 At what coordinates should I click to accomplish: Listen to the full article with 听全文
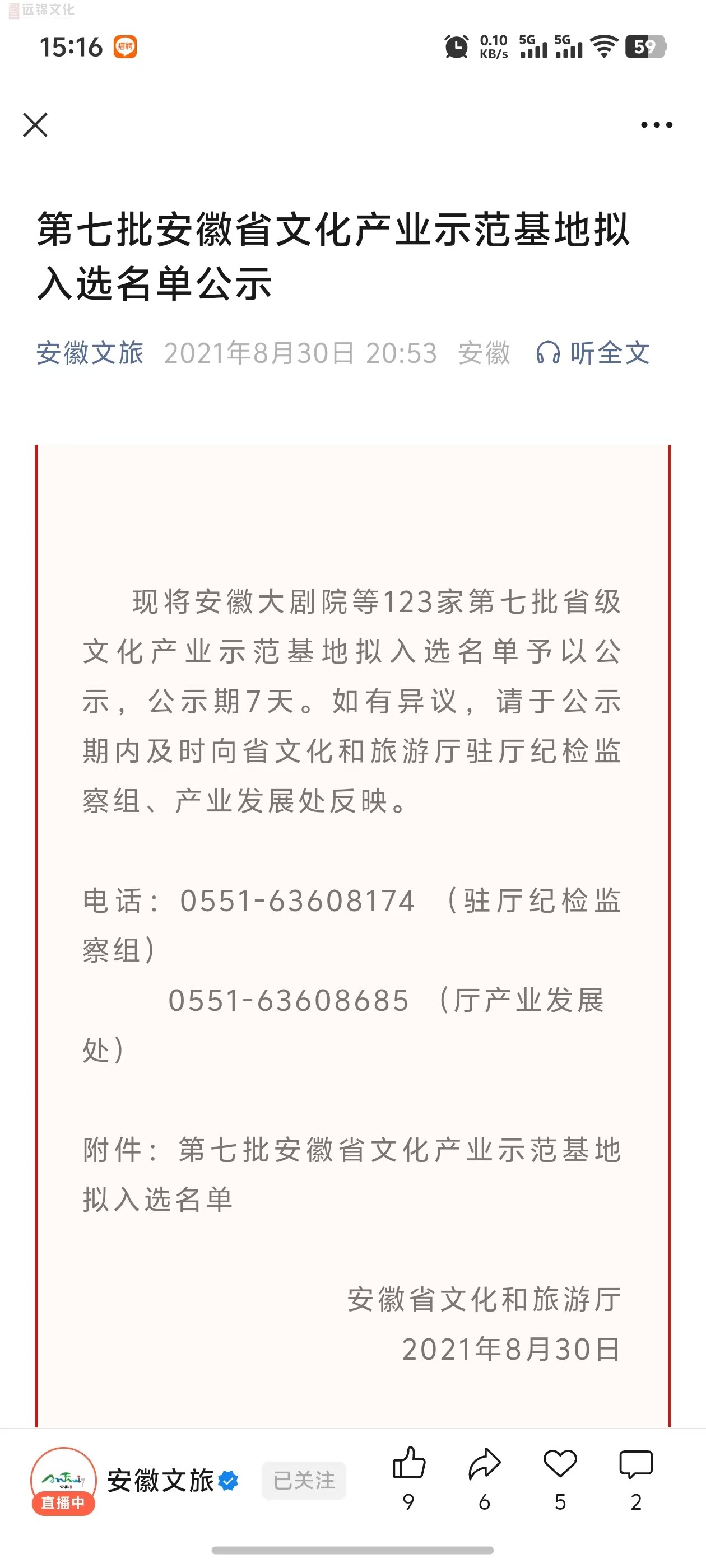point(593,353)
